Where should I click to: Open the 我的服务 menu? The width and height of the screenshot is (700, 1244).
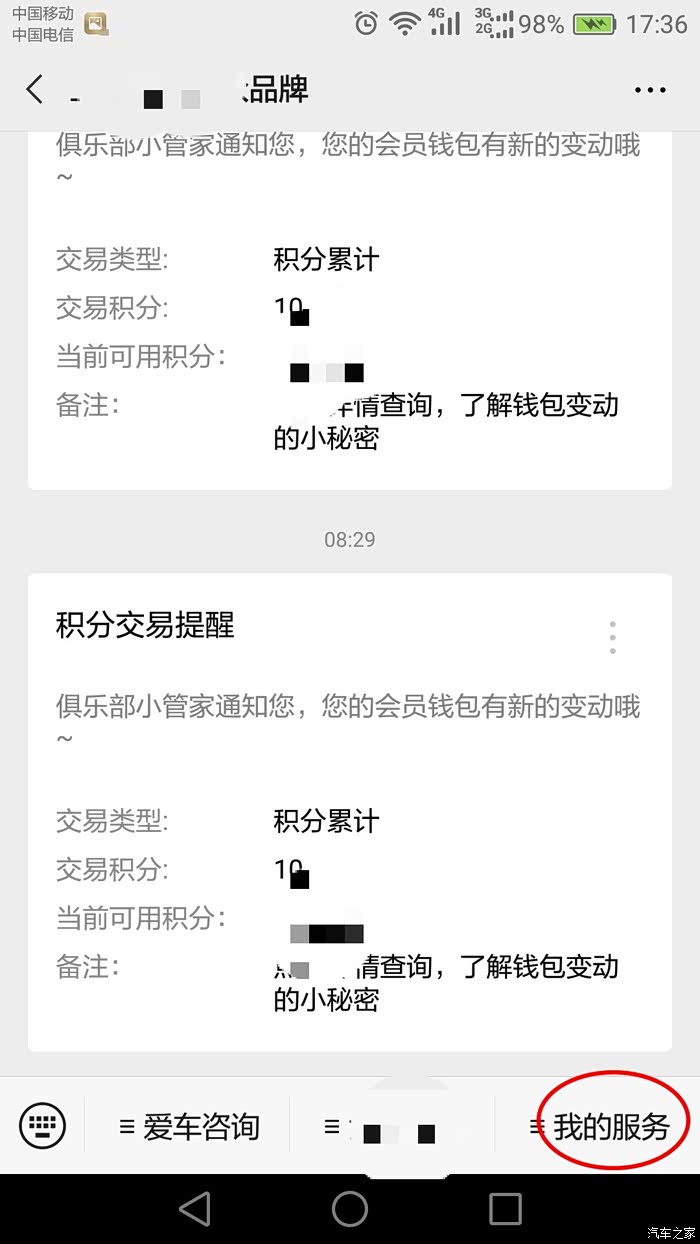tap(610, 1127)
